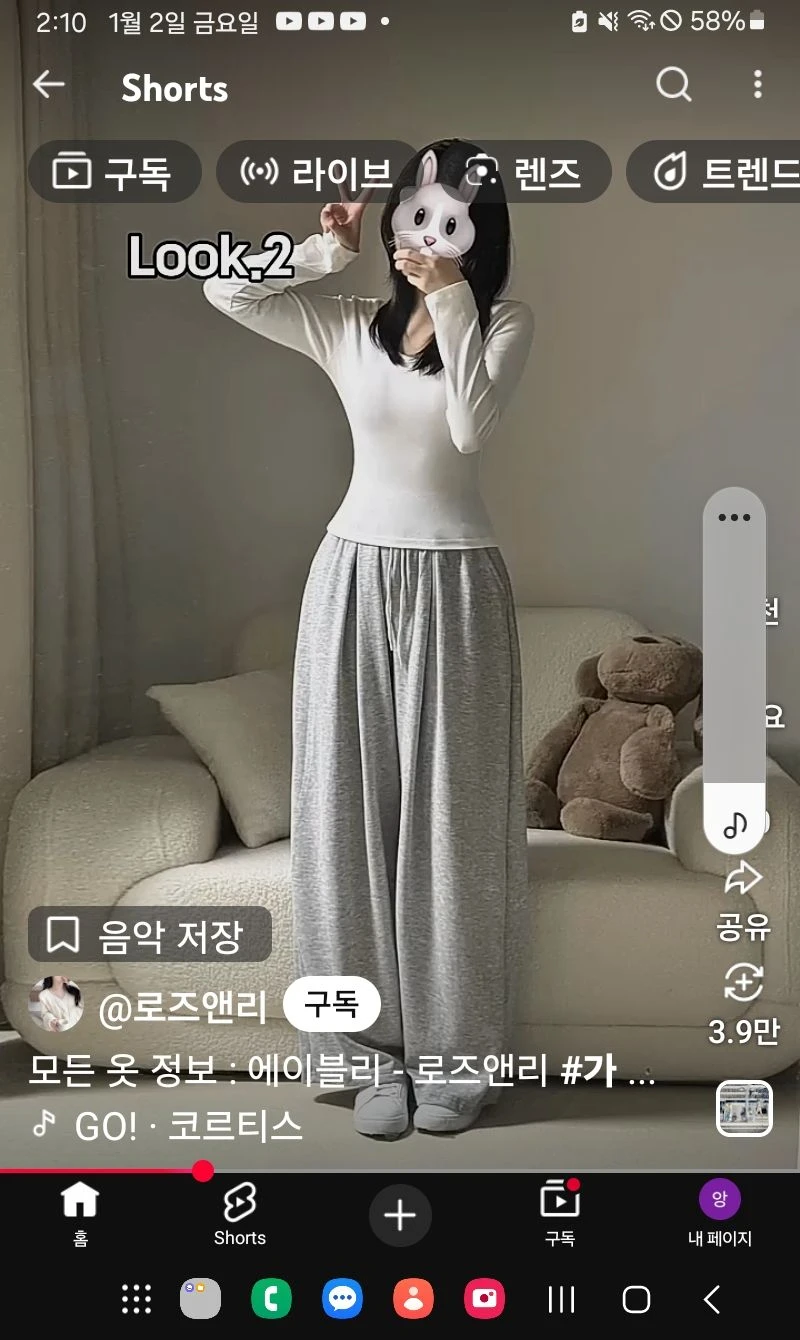Image resolution: width=800 pixels, height=1340 pixels.
Task: Switch to the Shorts tab
Action: [x=240, y=1213]
